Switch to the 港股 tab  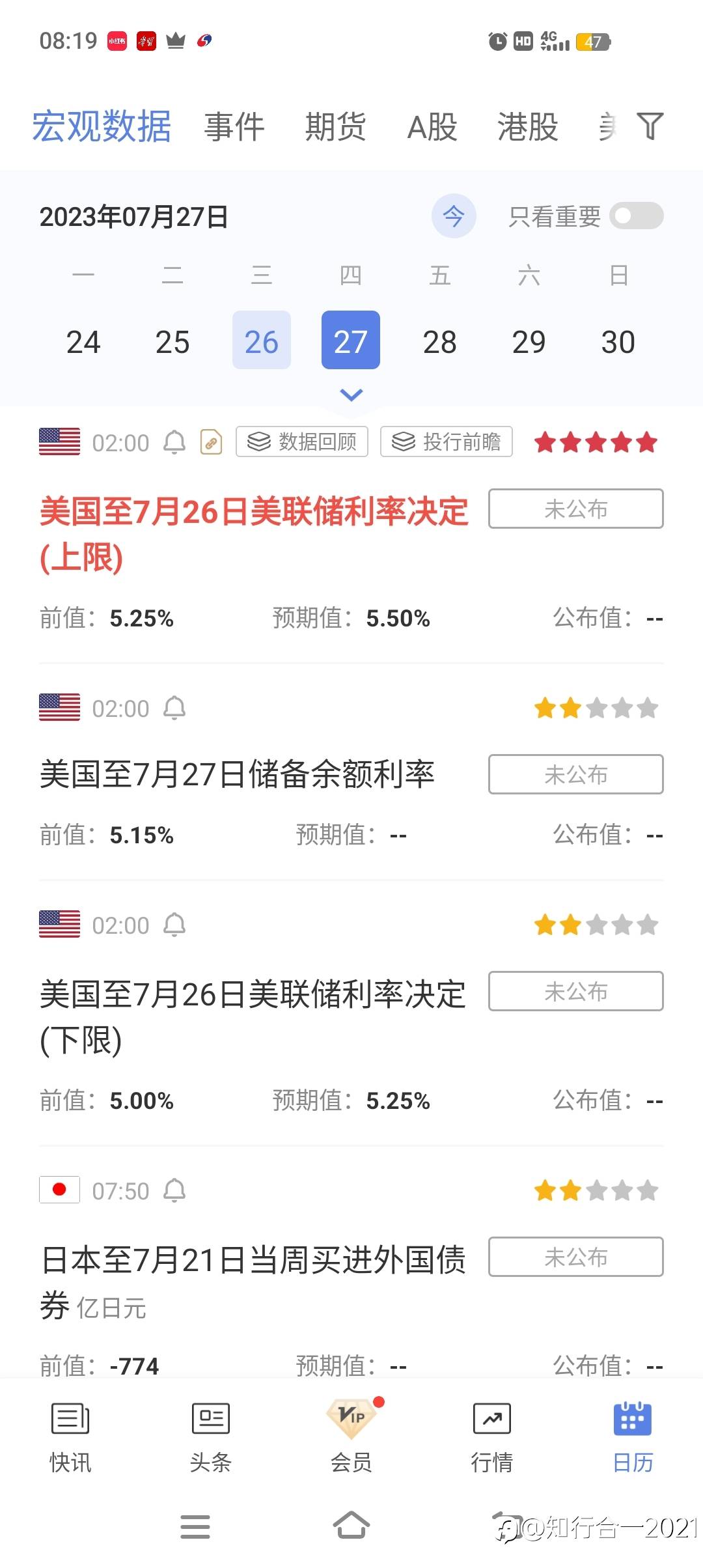(528, 126)
